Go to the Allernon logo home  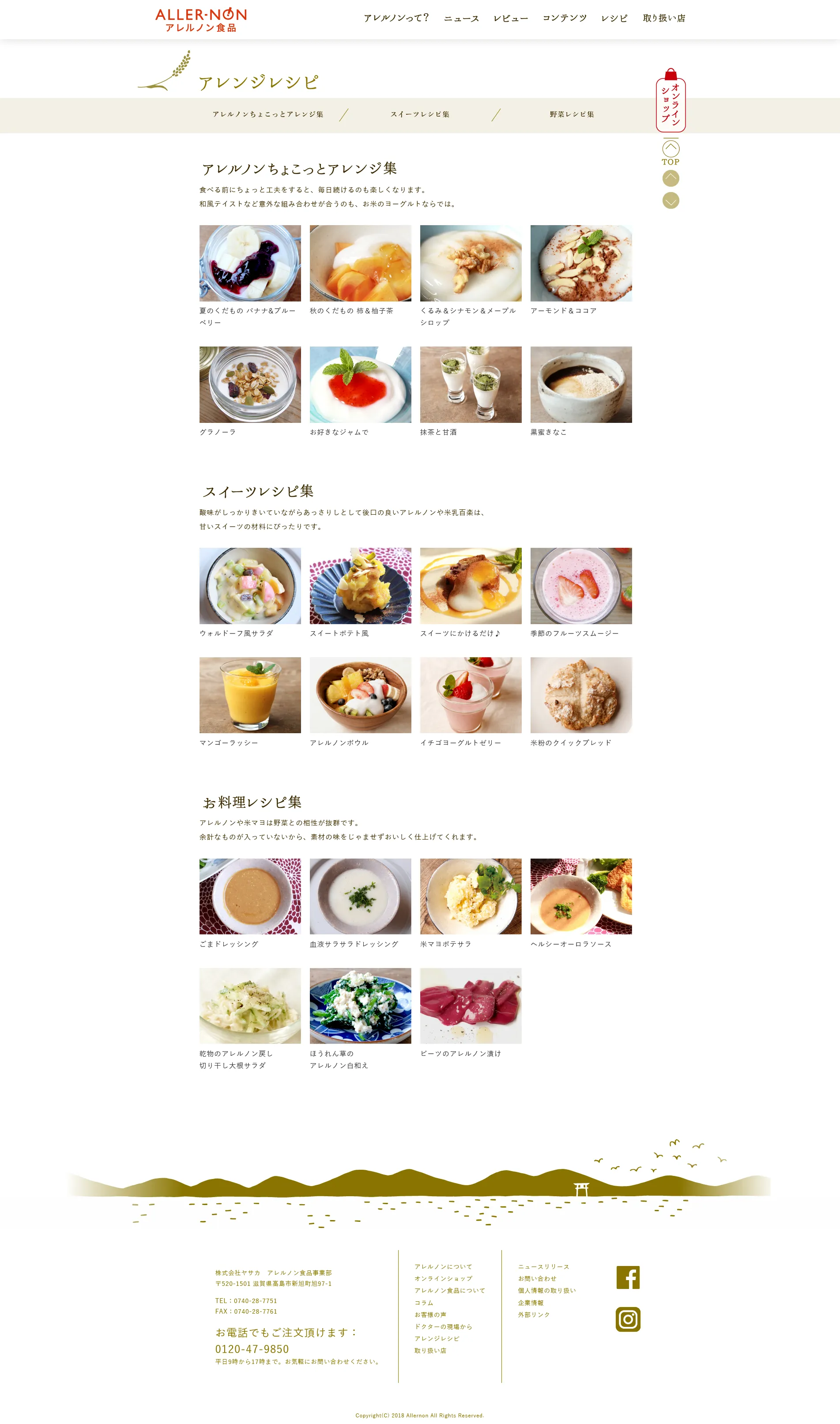pyautogui.click(x=201, y=20)
